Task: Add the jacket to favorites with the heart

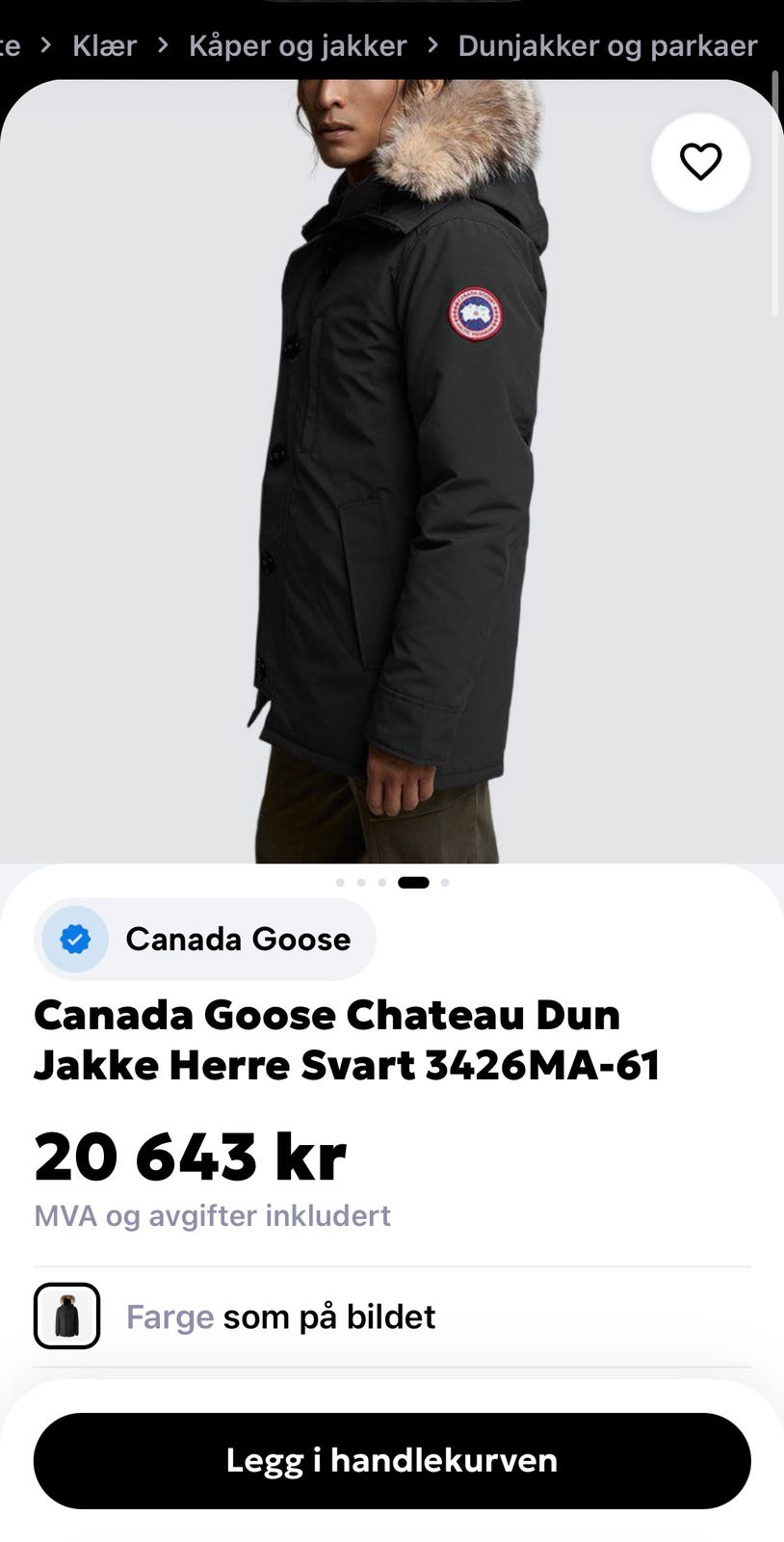Action: 700,162
